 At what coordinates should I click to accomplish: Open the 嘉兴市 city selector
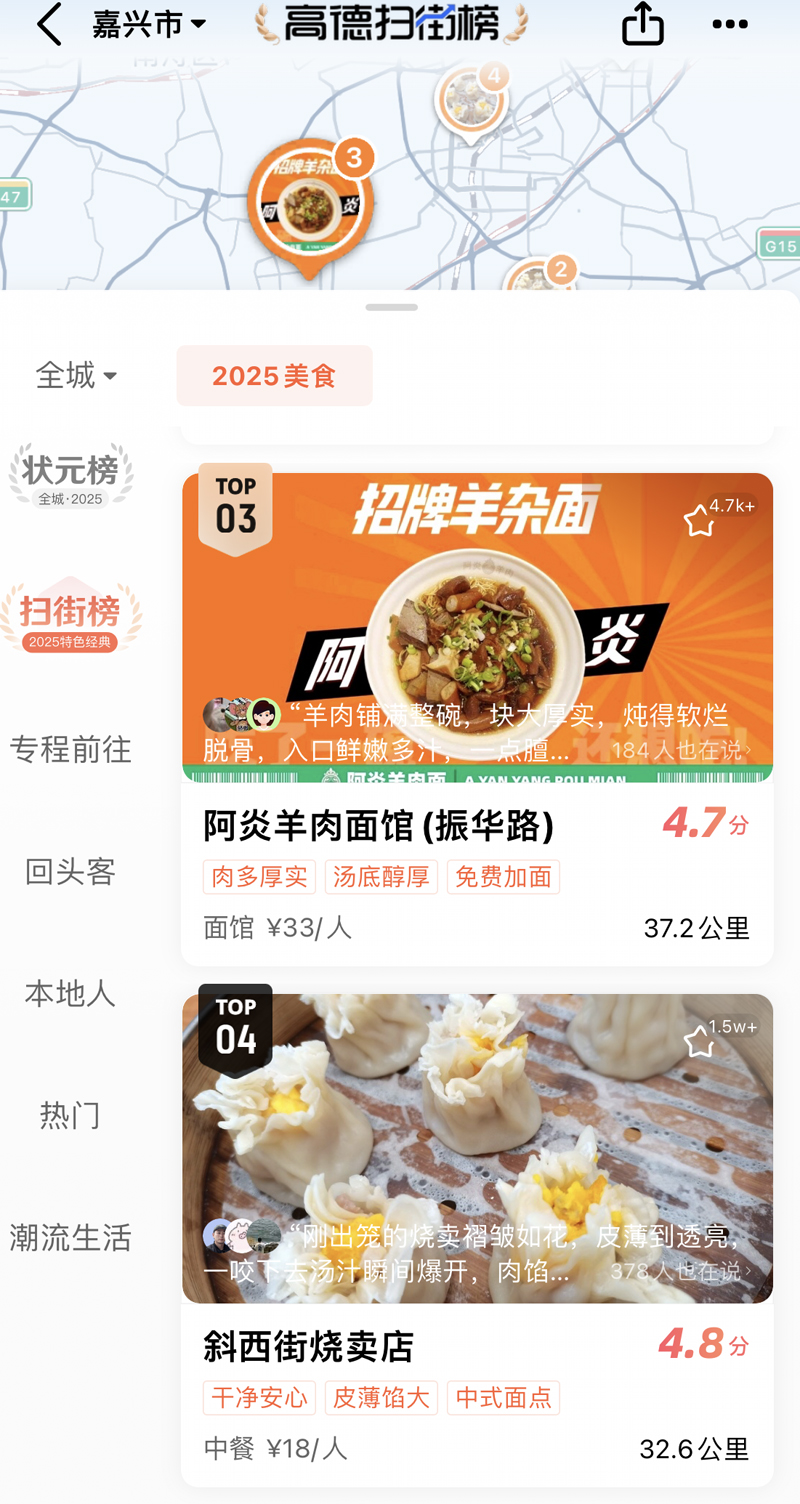coord(149,24)
